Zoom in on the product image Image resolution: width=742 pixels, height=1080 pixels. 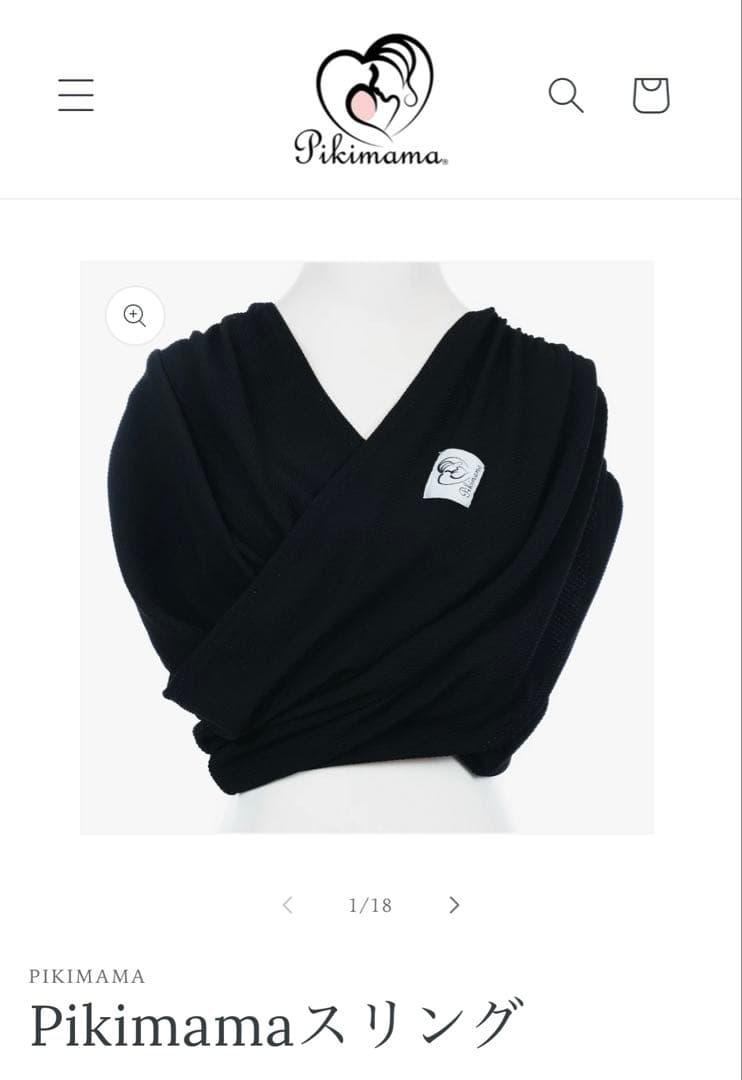(x=135, y=316)
